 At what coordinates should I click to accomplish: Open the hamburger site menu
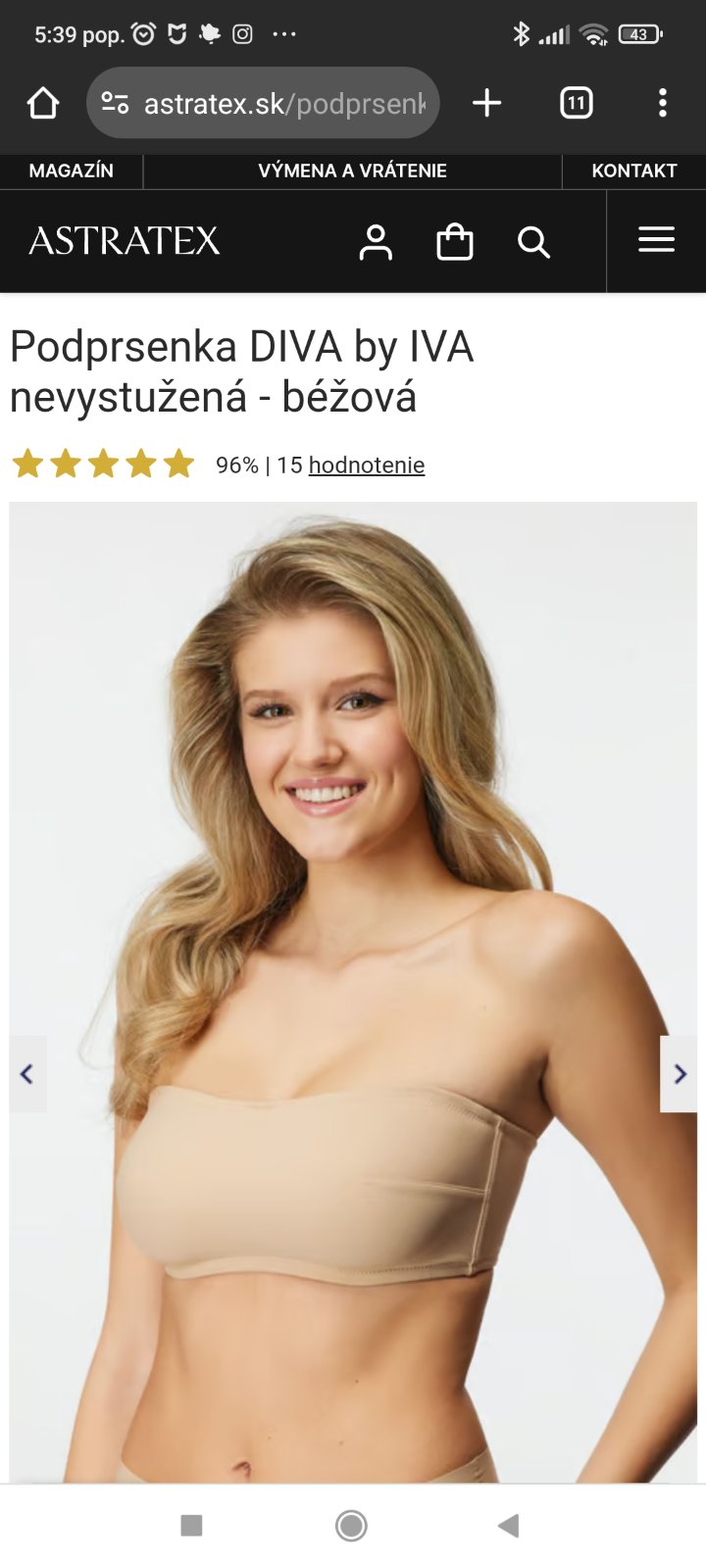point(656,240)
